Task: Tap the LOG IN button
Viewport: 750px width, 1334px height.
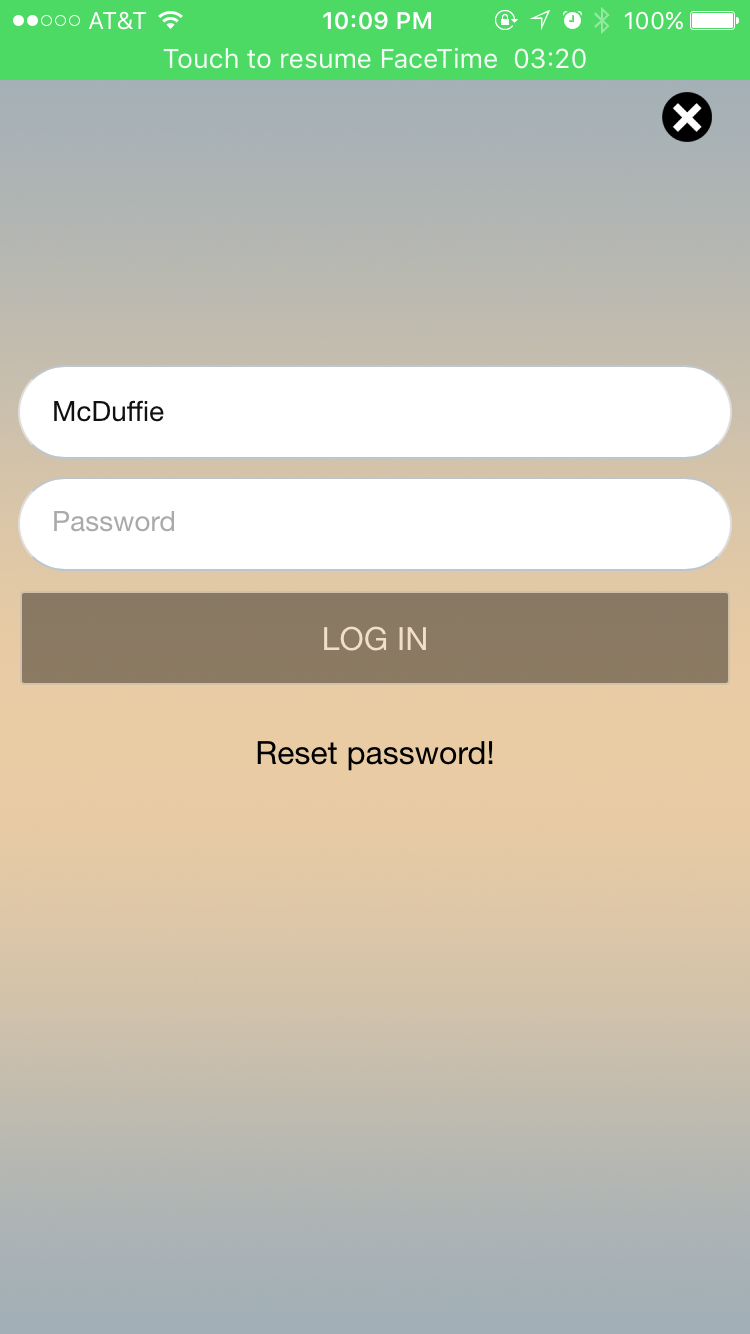Action: click(375, 638)
